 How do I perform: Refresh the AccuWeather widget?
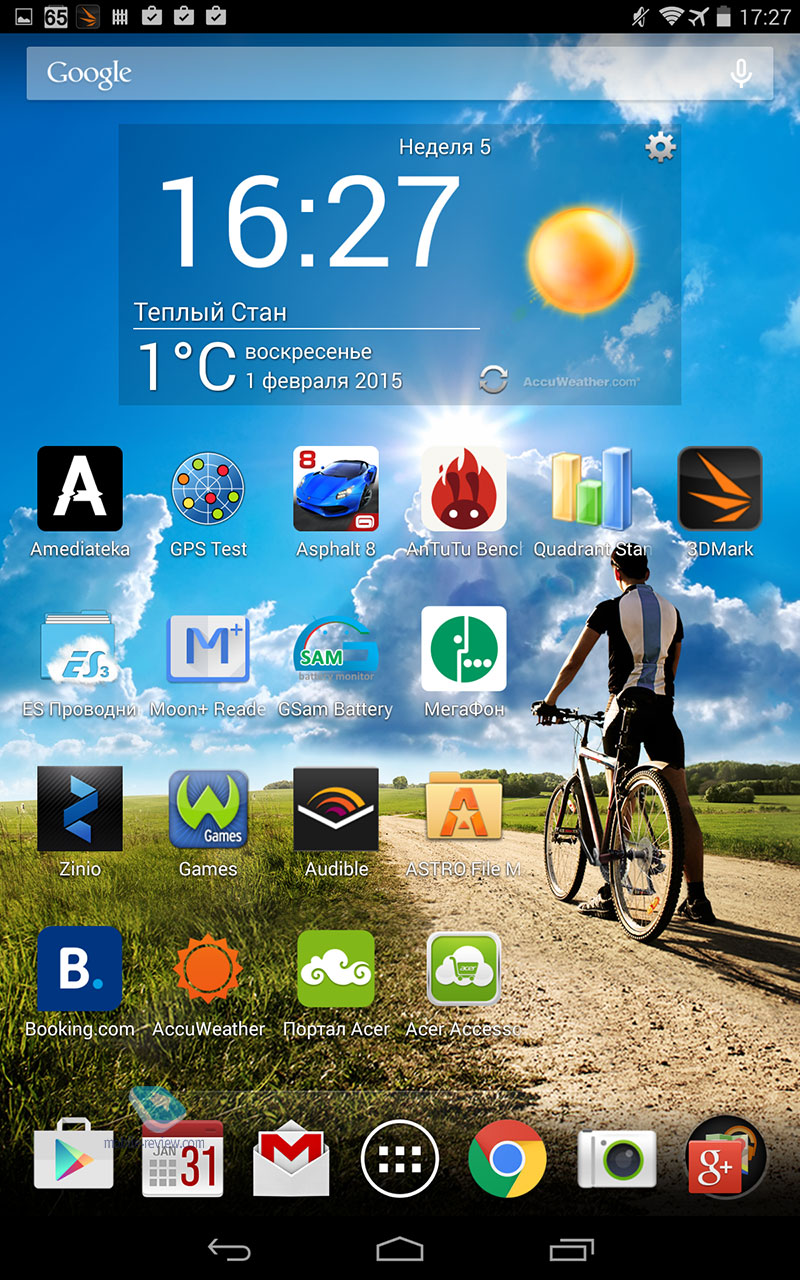(493, 380)
